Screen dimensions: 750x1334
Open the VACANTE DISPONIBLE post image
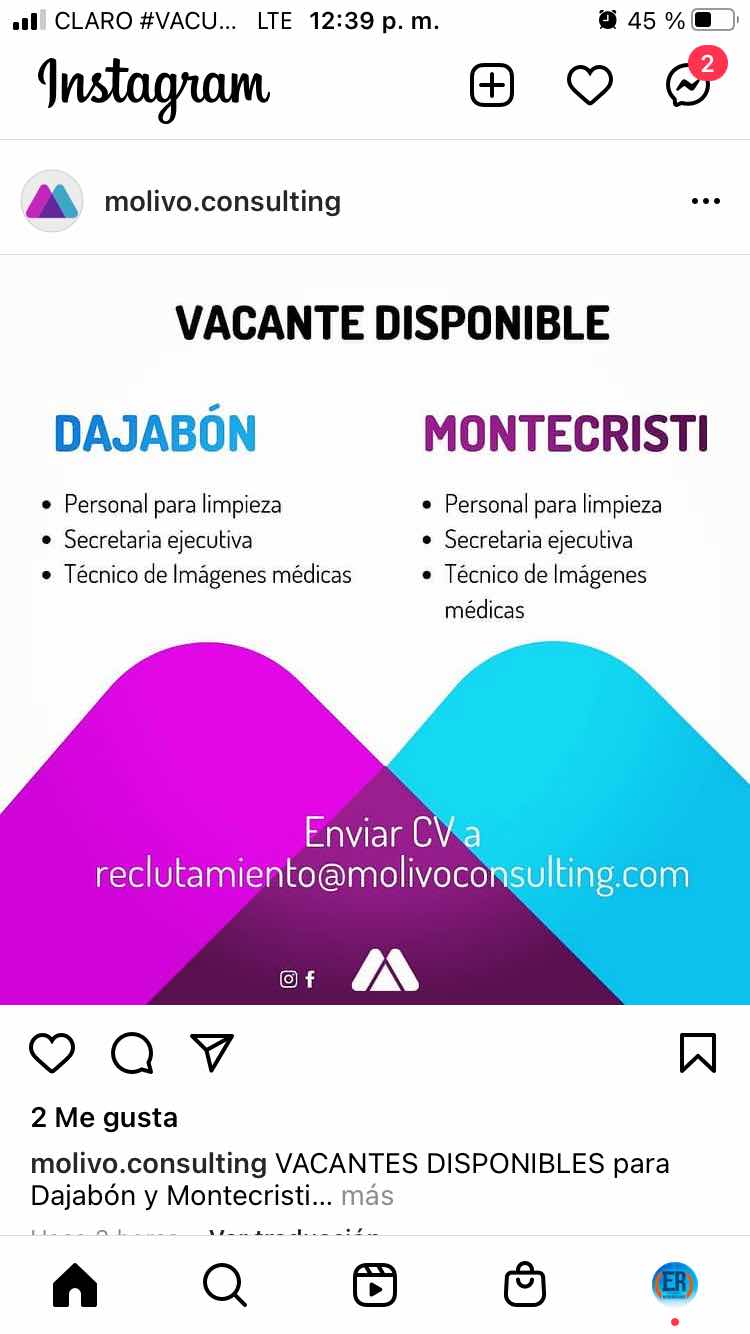click(375, 630)
